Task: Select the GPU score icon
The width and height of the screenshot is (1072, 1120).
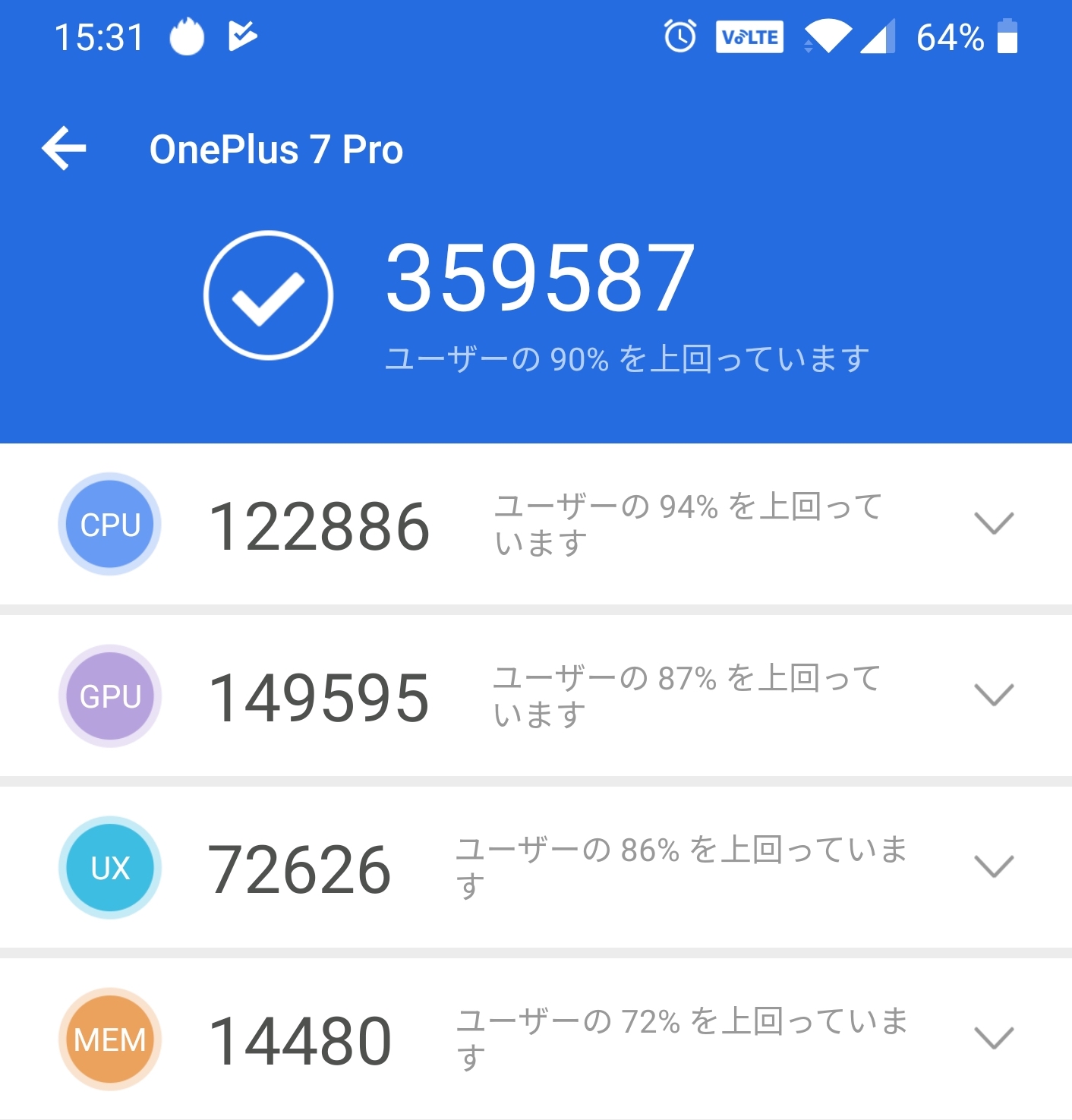Action: pyautogui.click(x=109, y=696)
